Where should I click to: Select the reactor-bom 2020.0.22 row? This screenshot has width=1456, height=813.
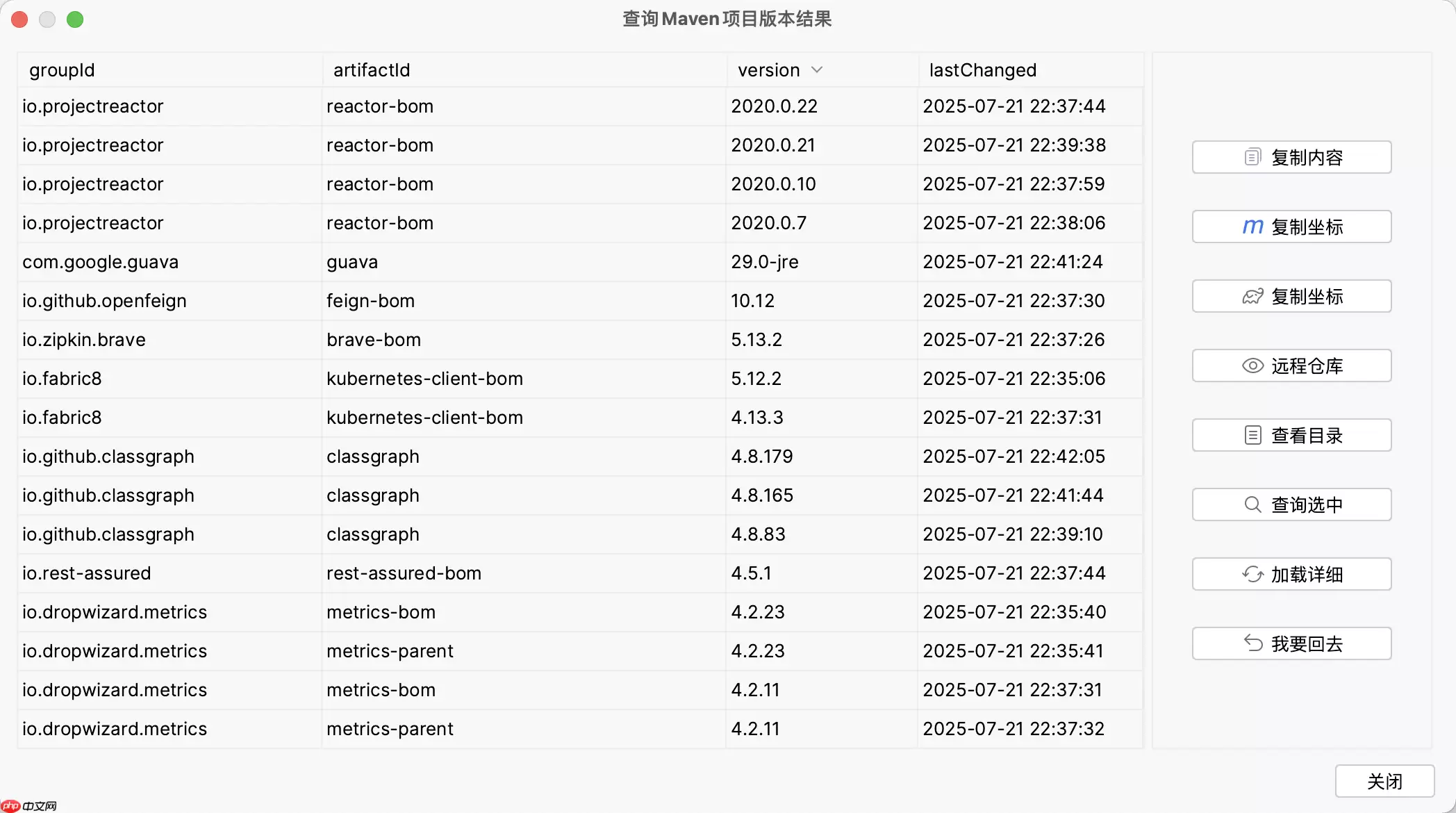[580, 106]
